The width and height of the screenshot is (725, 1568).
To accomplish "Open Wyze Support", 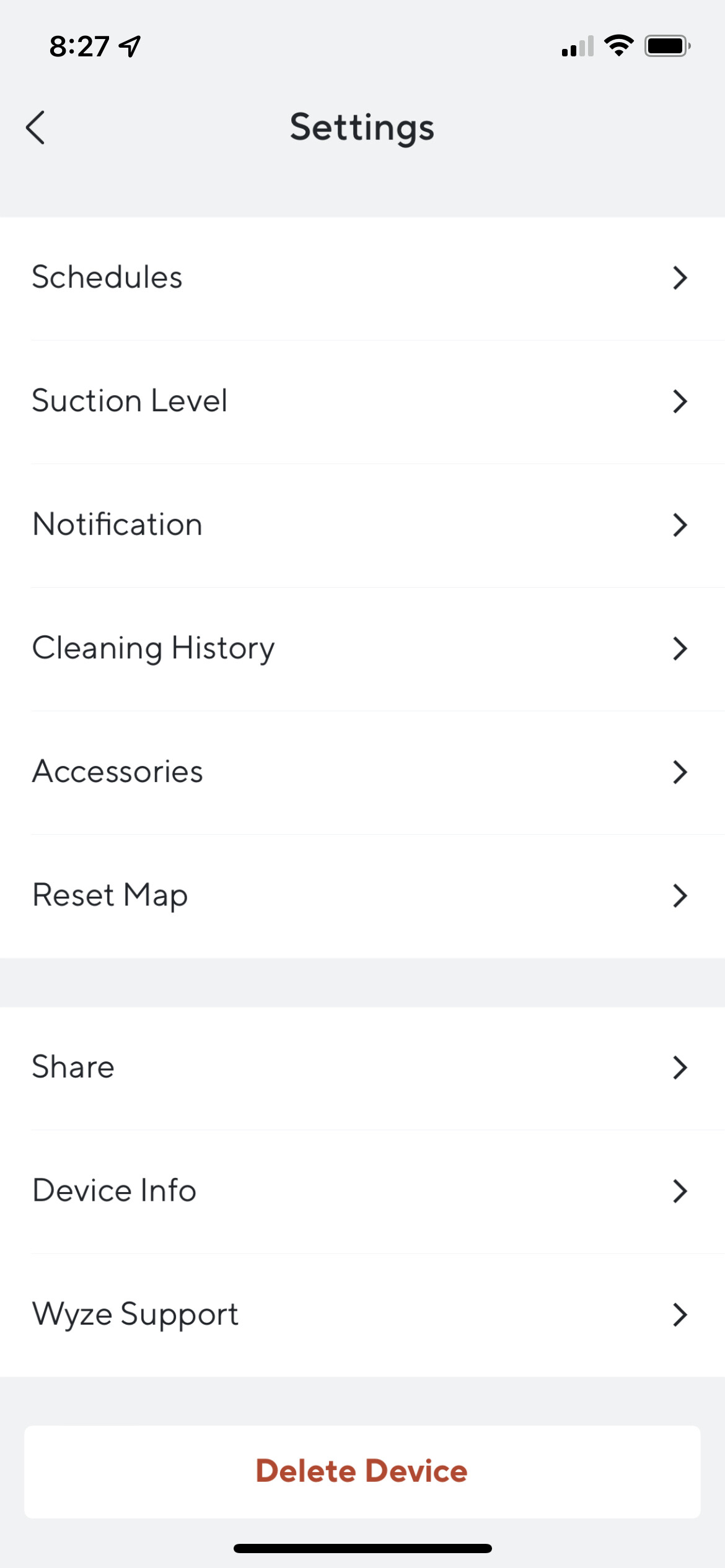I will pos(362,1314).
